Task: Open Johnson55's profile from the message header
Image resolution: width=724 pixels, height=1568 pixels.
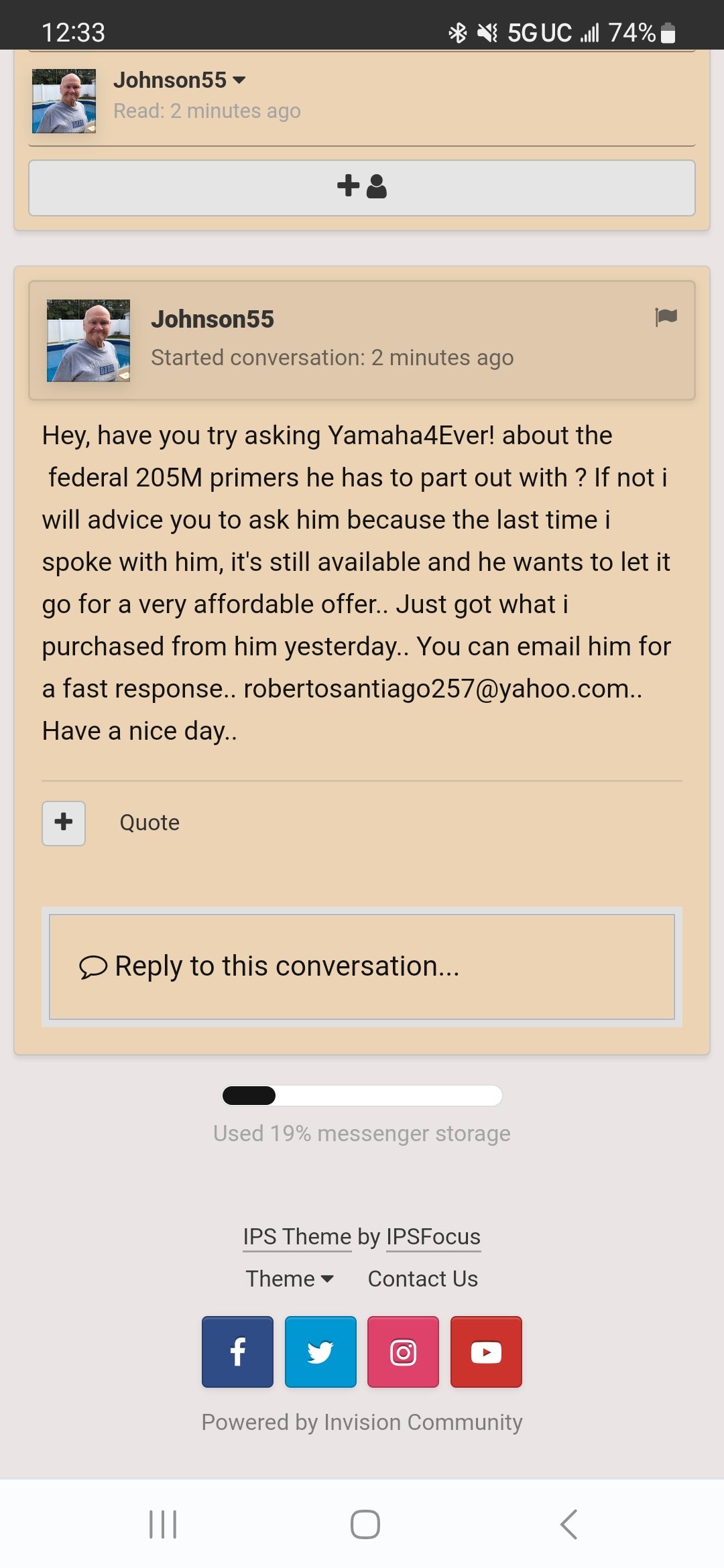Action: click(212, 319)
